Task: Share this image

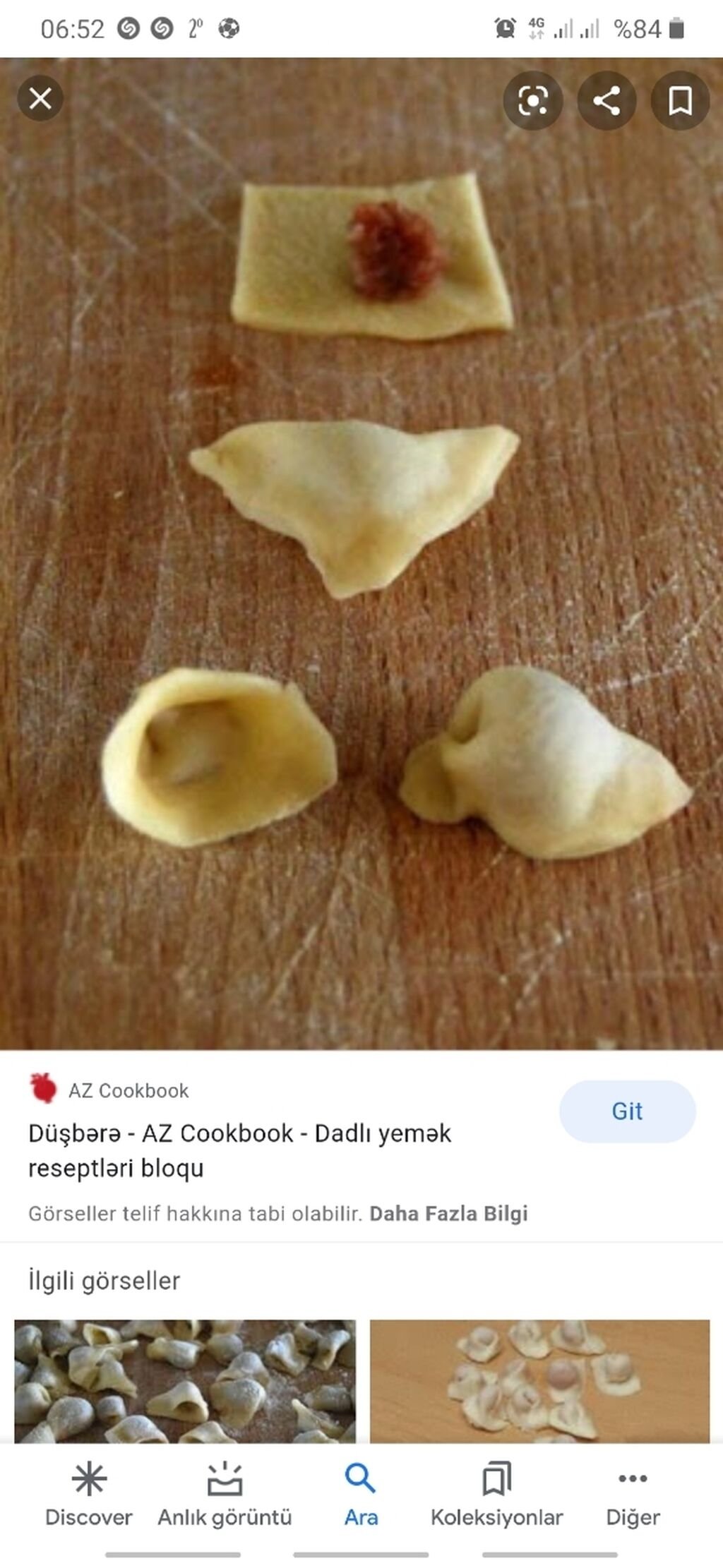Action: pos(607,100)
